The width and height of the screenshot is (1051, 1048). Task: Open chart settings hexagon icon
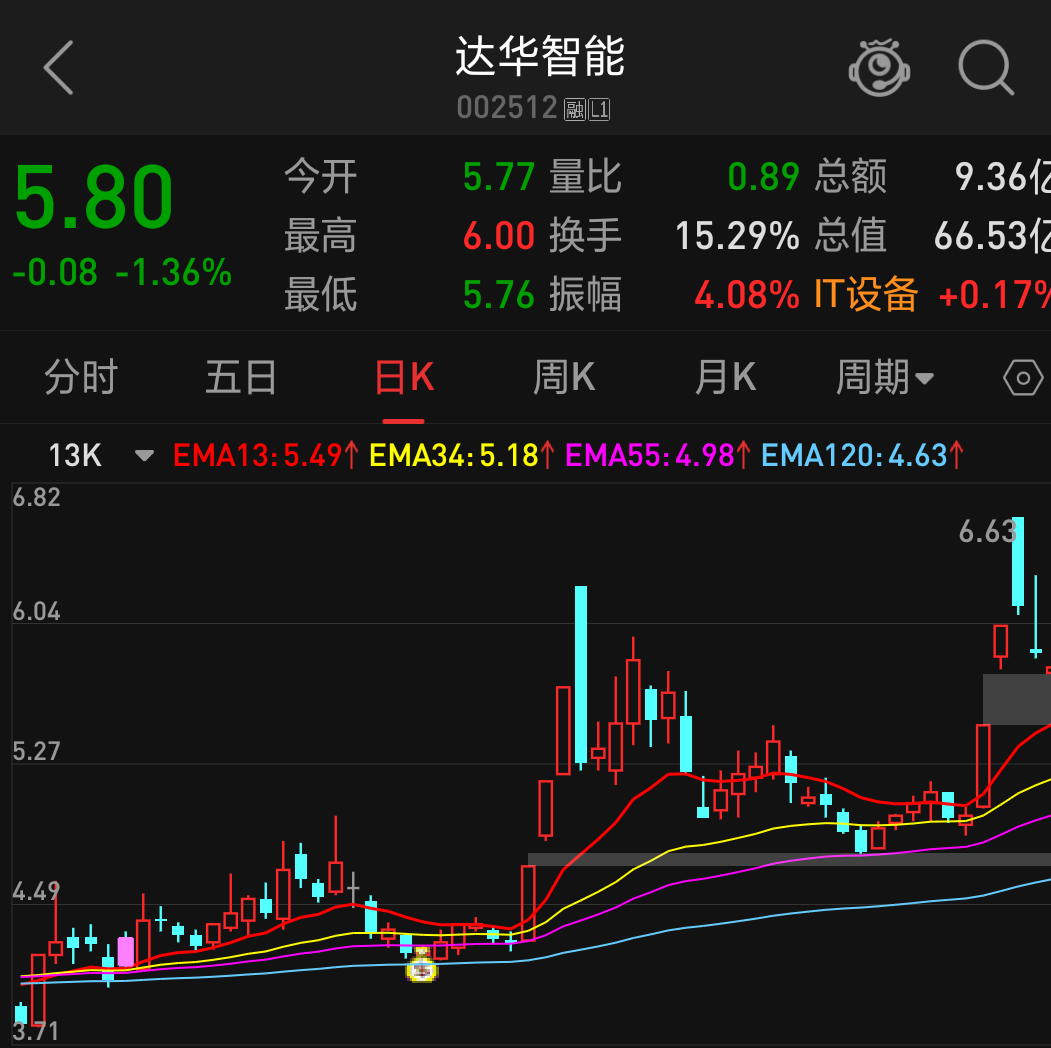(x=1022, y=379)
